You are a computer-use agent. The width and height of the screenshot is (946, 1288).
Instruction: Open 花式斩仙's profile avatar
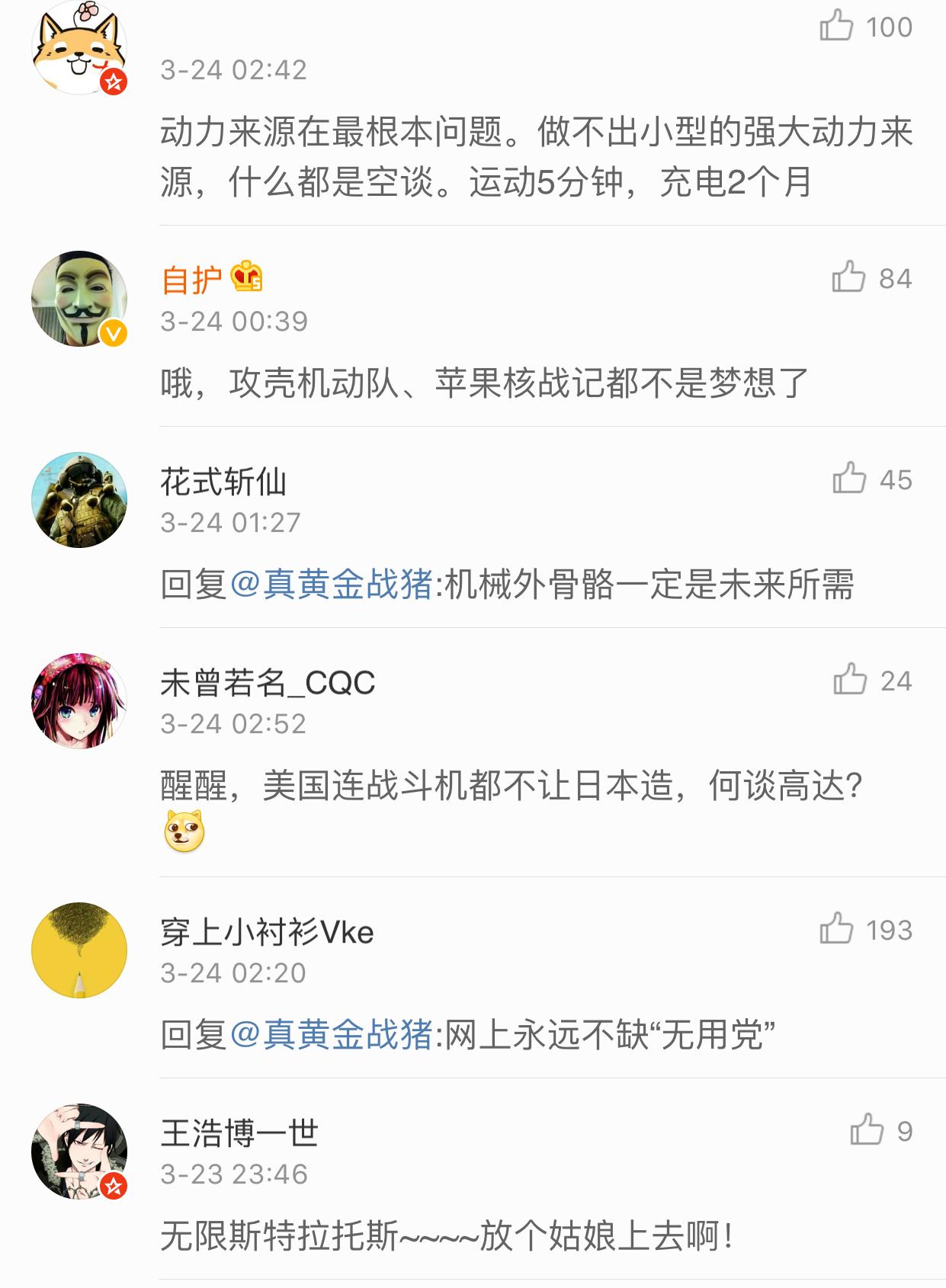pos(79,500)
